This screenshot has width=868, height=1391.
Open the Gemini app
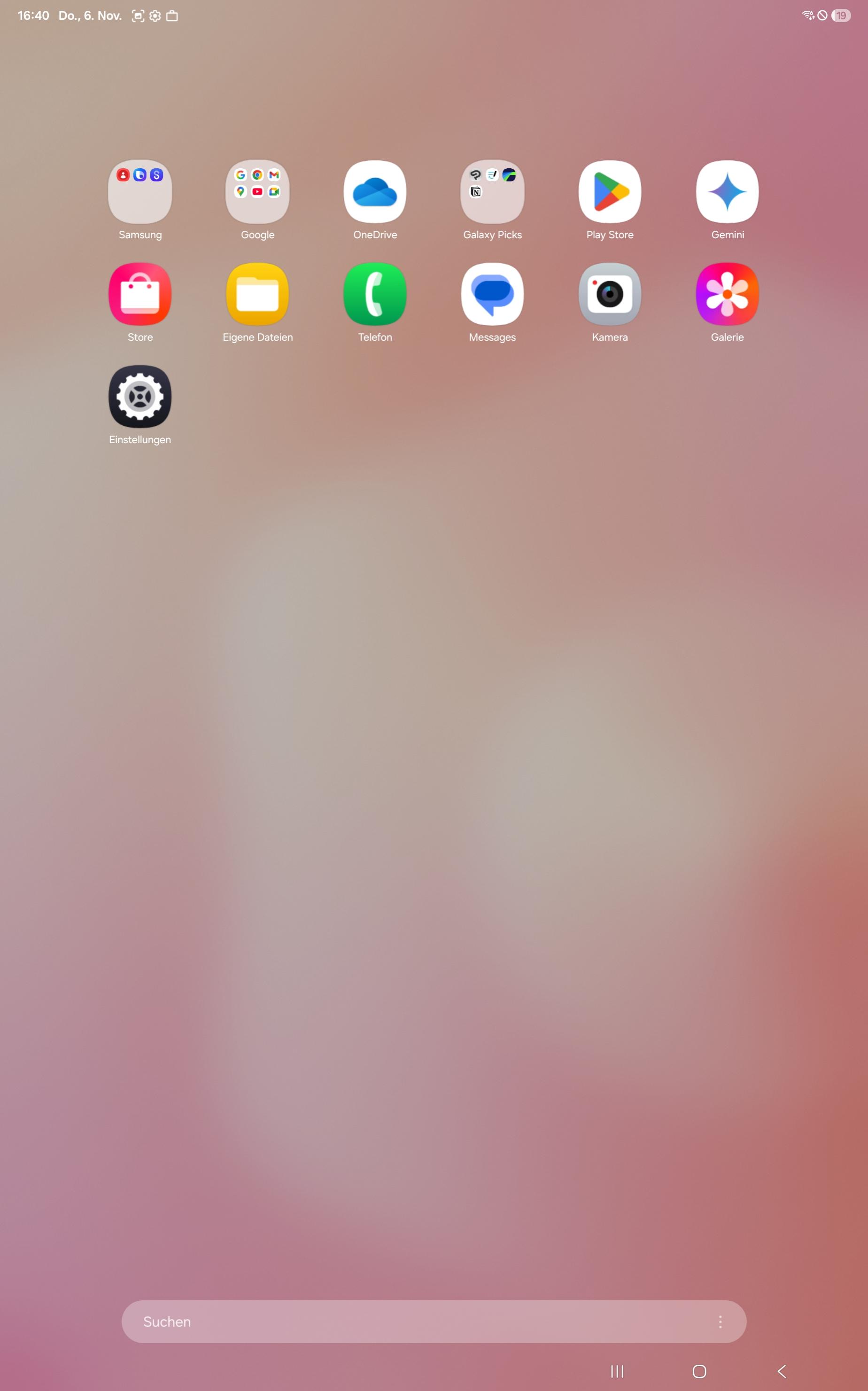(728, 192)
